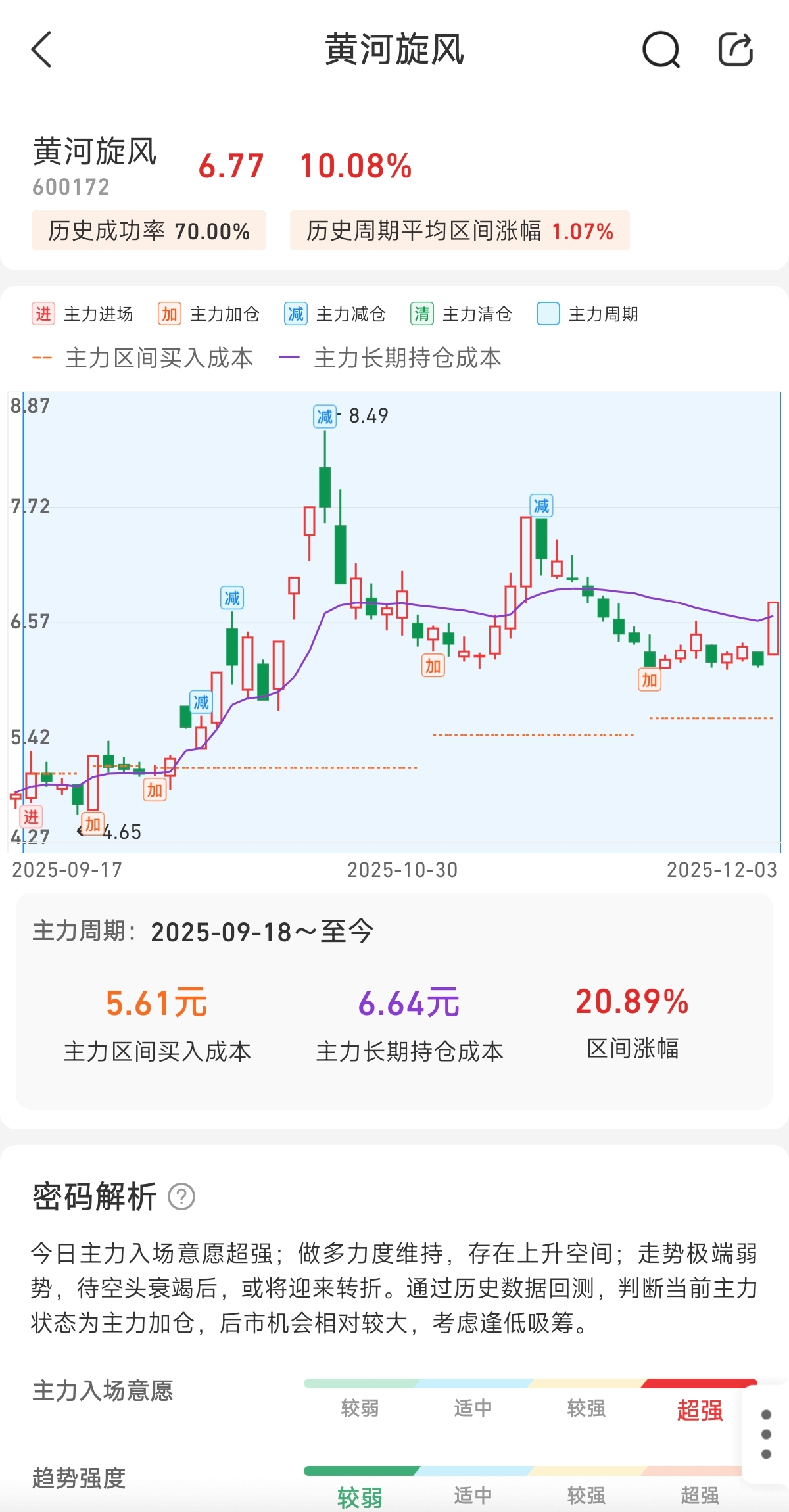Viewport: 789px width, 1512px height.
Task: Open the search icon in the header
Action: click(660, 50)
